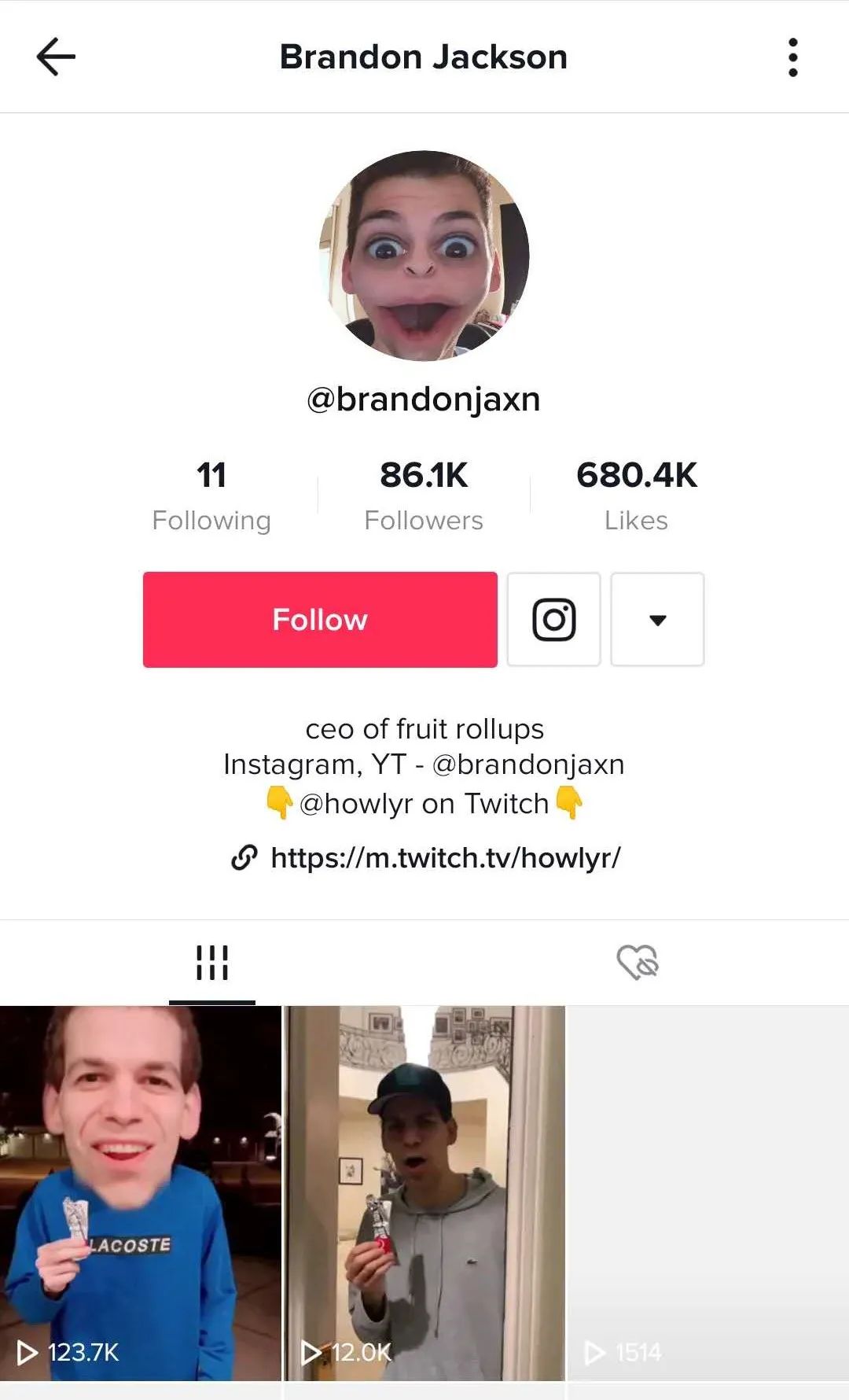Play the video with 123.7K views
The width and height of the screenshot is (849, 1400).
pyautogui.click(x=141, y=1192)
